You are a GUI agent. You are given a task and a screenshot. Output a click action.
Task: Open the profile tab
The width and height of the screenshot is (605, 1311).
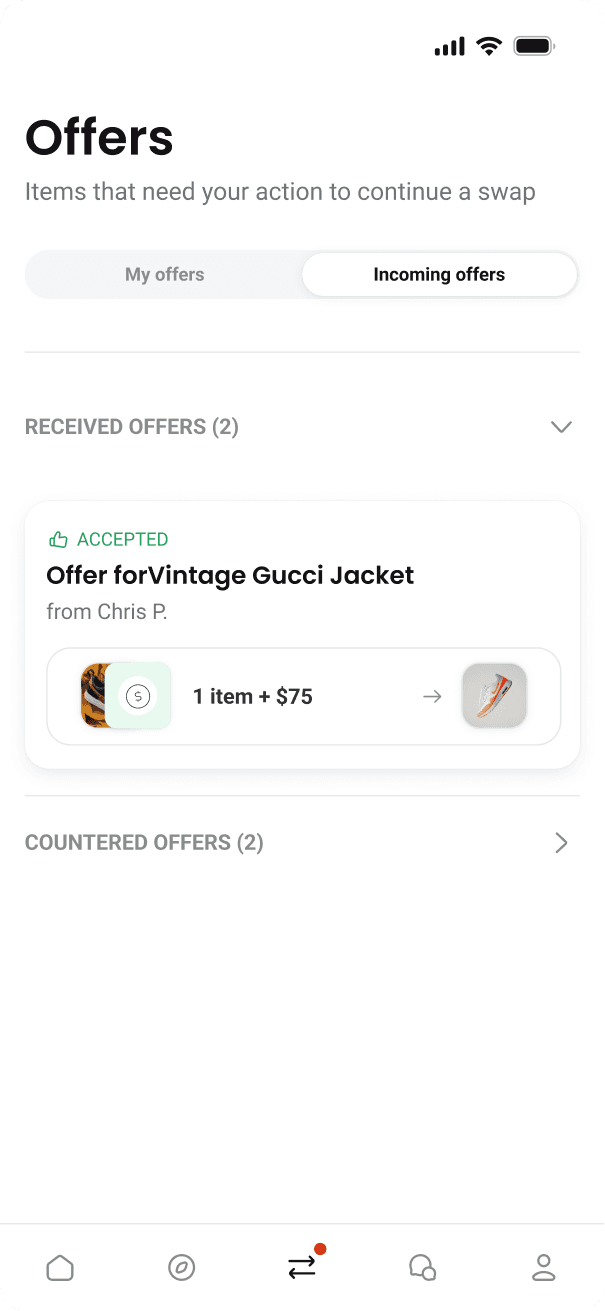pyautogui.click(x=543, y=1268)
